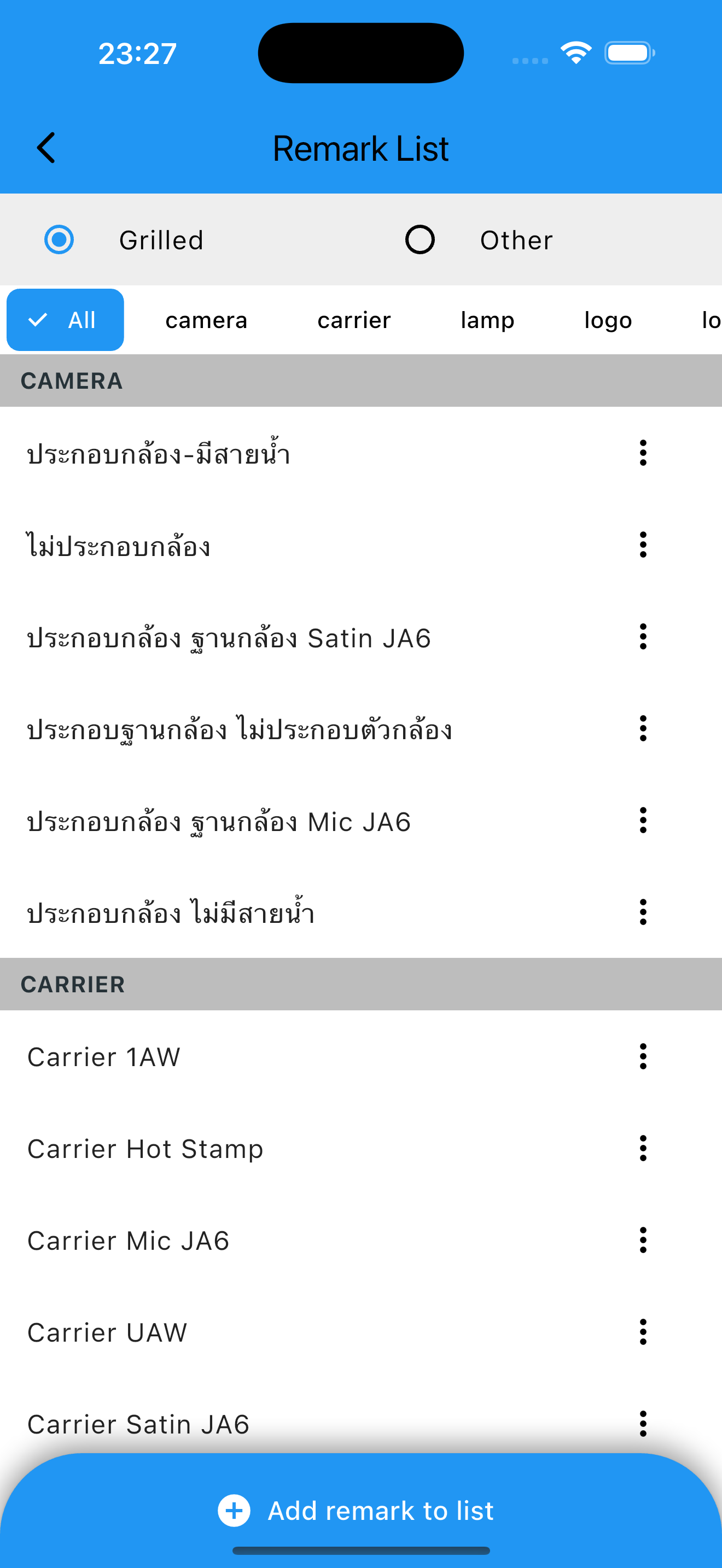Open options for ไม่ประกอบกล้อง
722x1568 pixels.
pos(643,545)
